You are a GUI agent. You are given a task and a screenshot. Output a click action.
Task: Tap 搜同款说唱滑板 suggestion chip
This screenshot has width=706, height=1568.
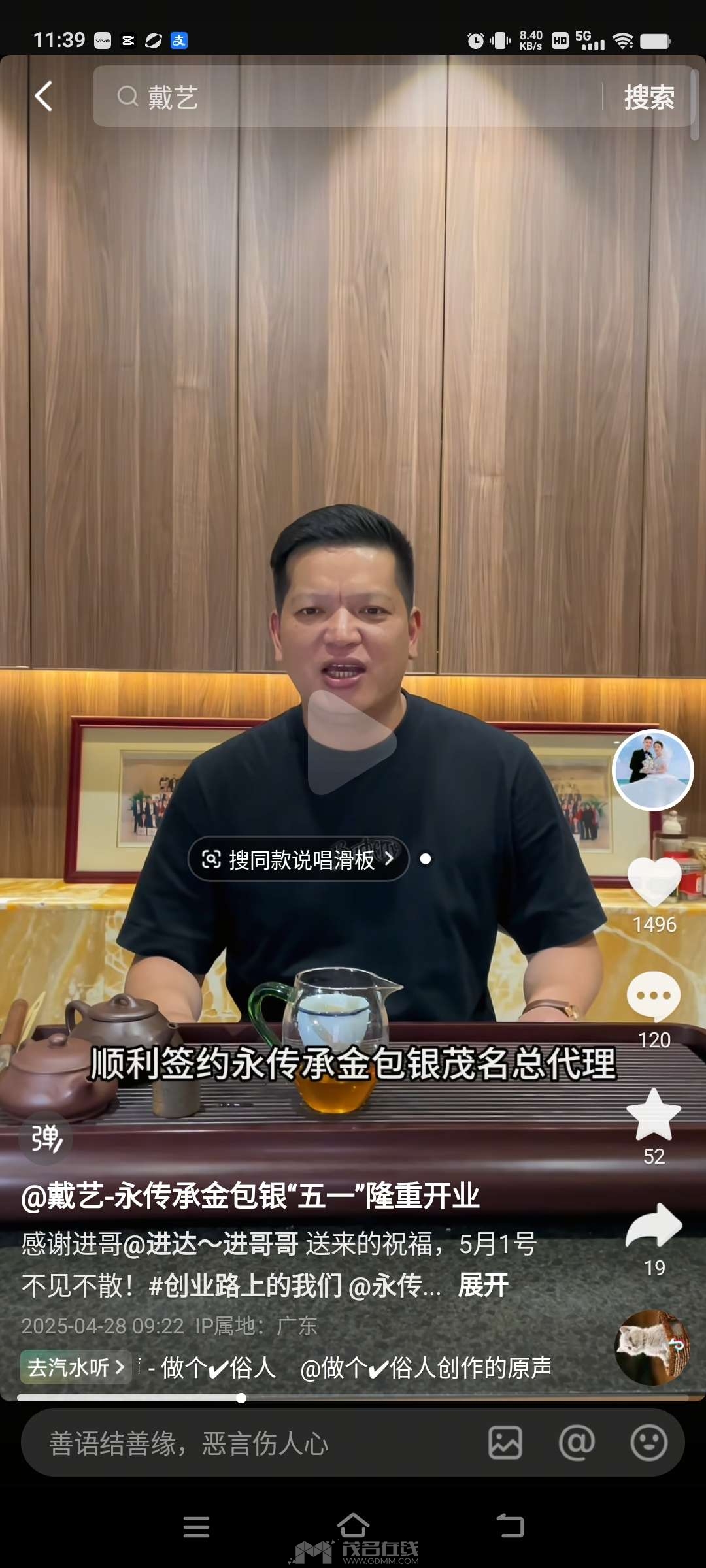(x=298, y=859)
